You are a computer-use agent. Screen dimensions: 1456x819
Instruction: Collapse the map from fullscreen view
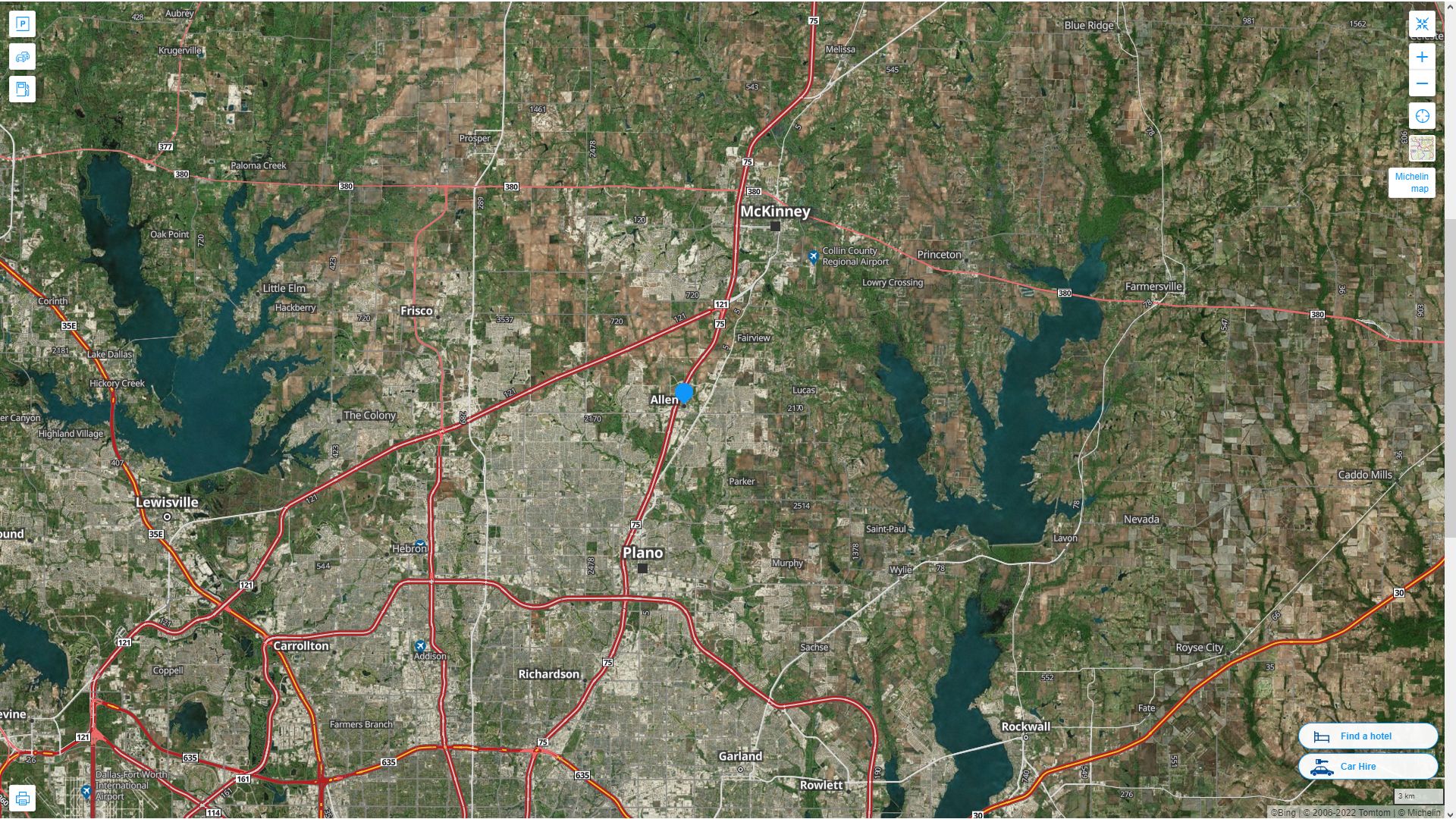pos(1422,24)
